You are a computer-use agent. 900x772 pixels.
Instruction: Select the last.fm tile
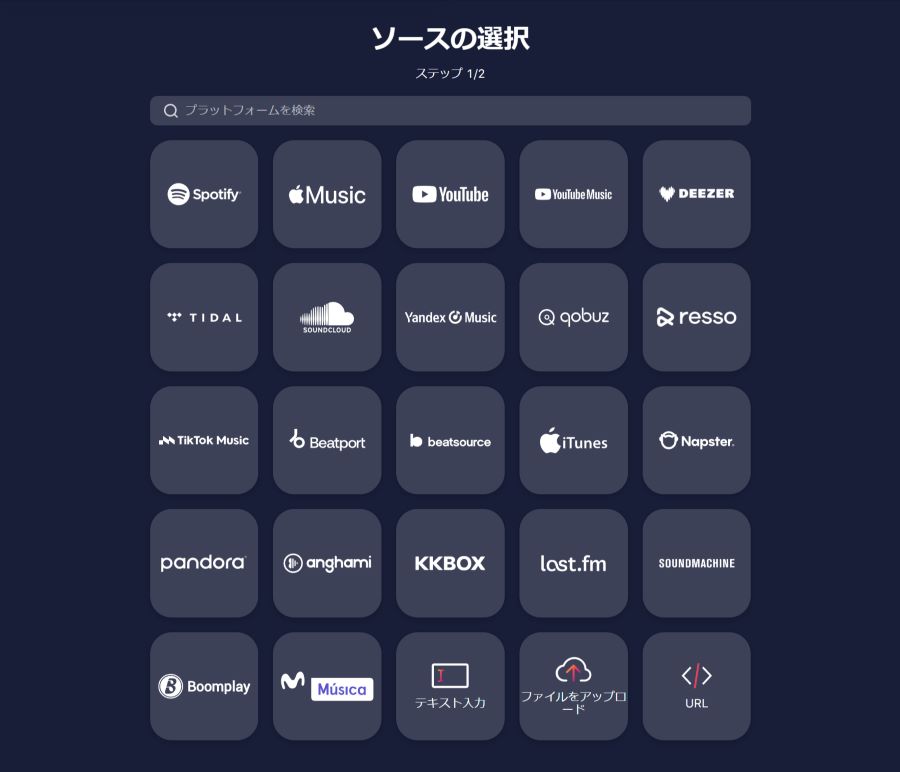coord(573,563)
